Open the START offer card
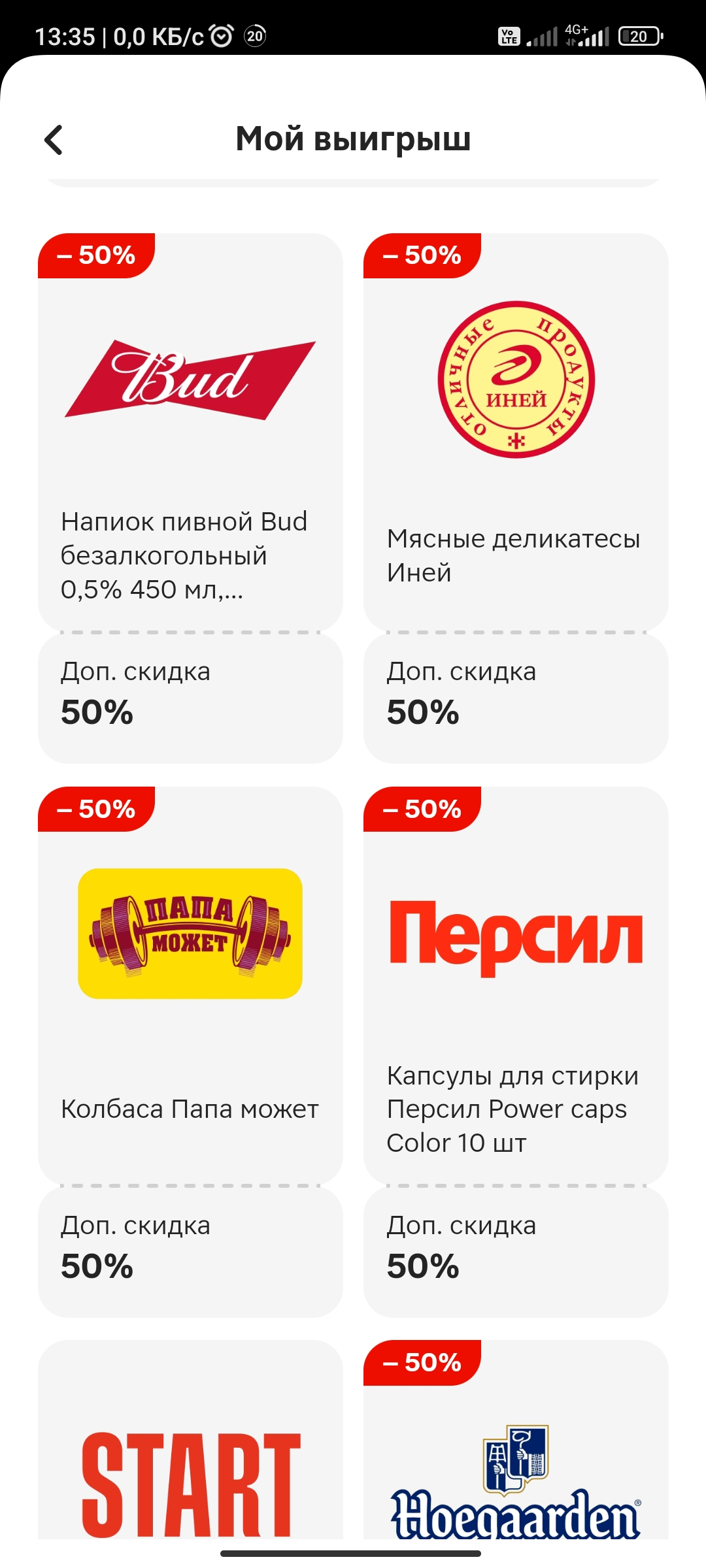 [x=190, y=1439]
